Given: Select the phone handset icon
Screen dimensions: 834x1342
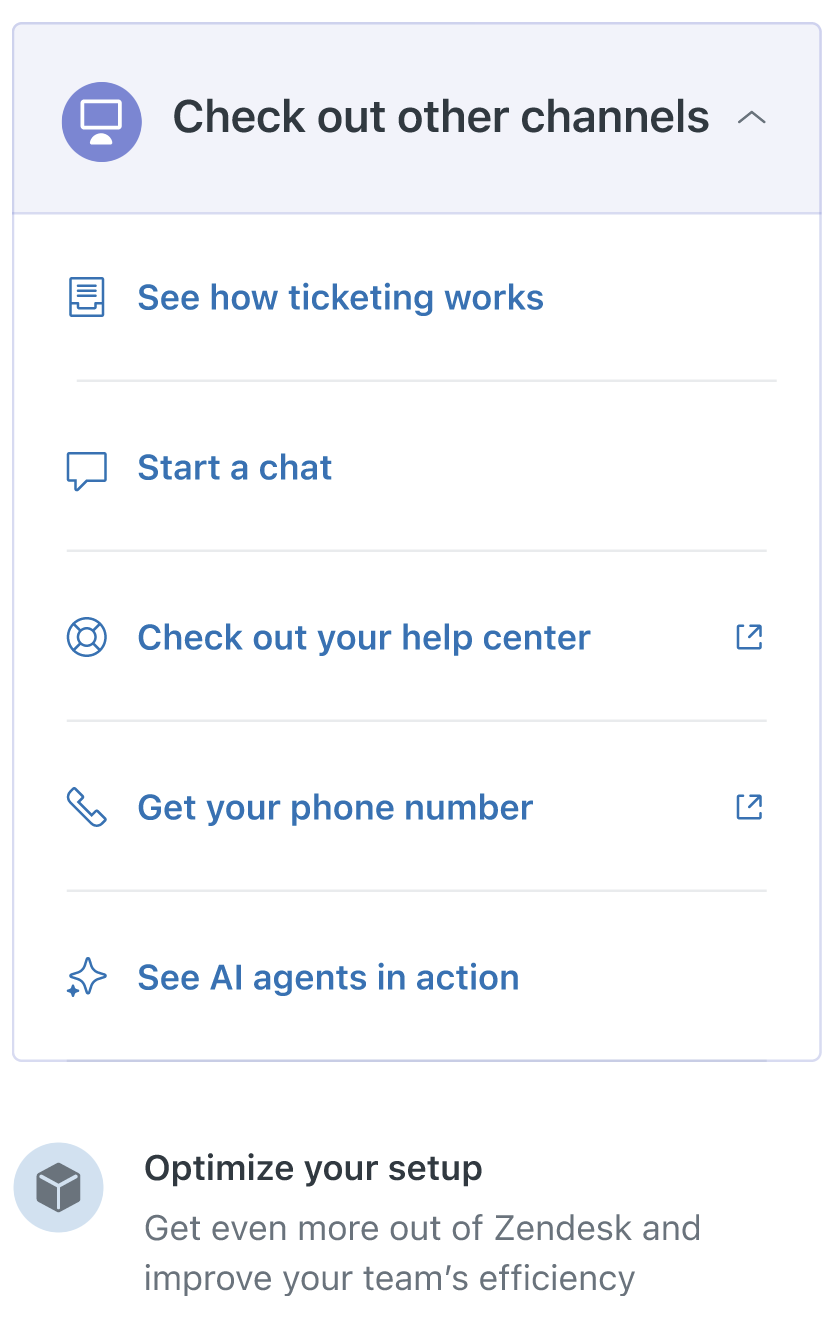Looking at the screenshot, I should (87, 807).
